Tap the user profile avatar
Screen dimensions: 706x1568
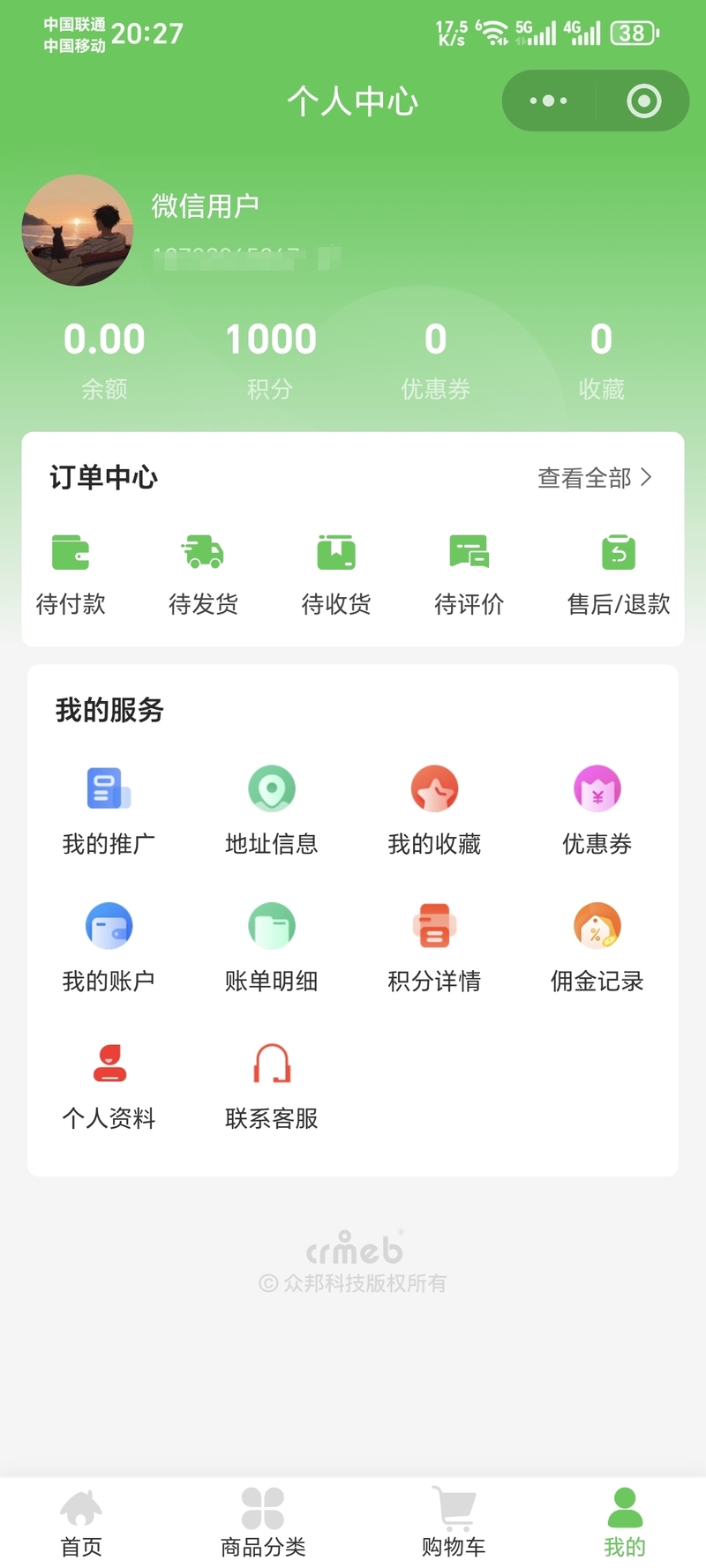(x=78, y=230)
